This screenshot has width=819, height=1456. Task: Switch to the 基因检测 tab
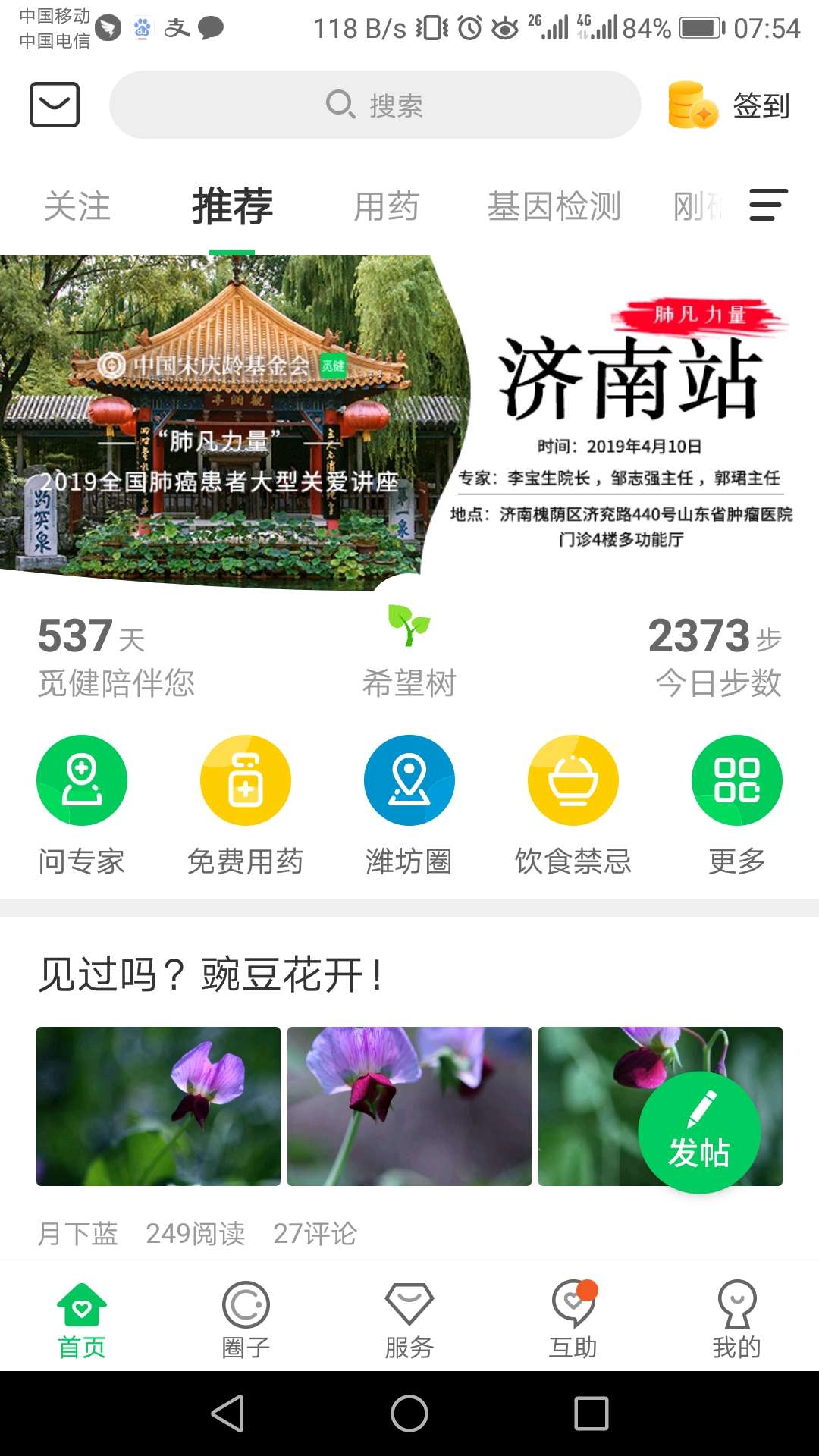pos(556,206)
